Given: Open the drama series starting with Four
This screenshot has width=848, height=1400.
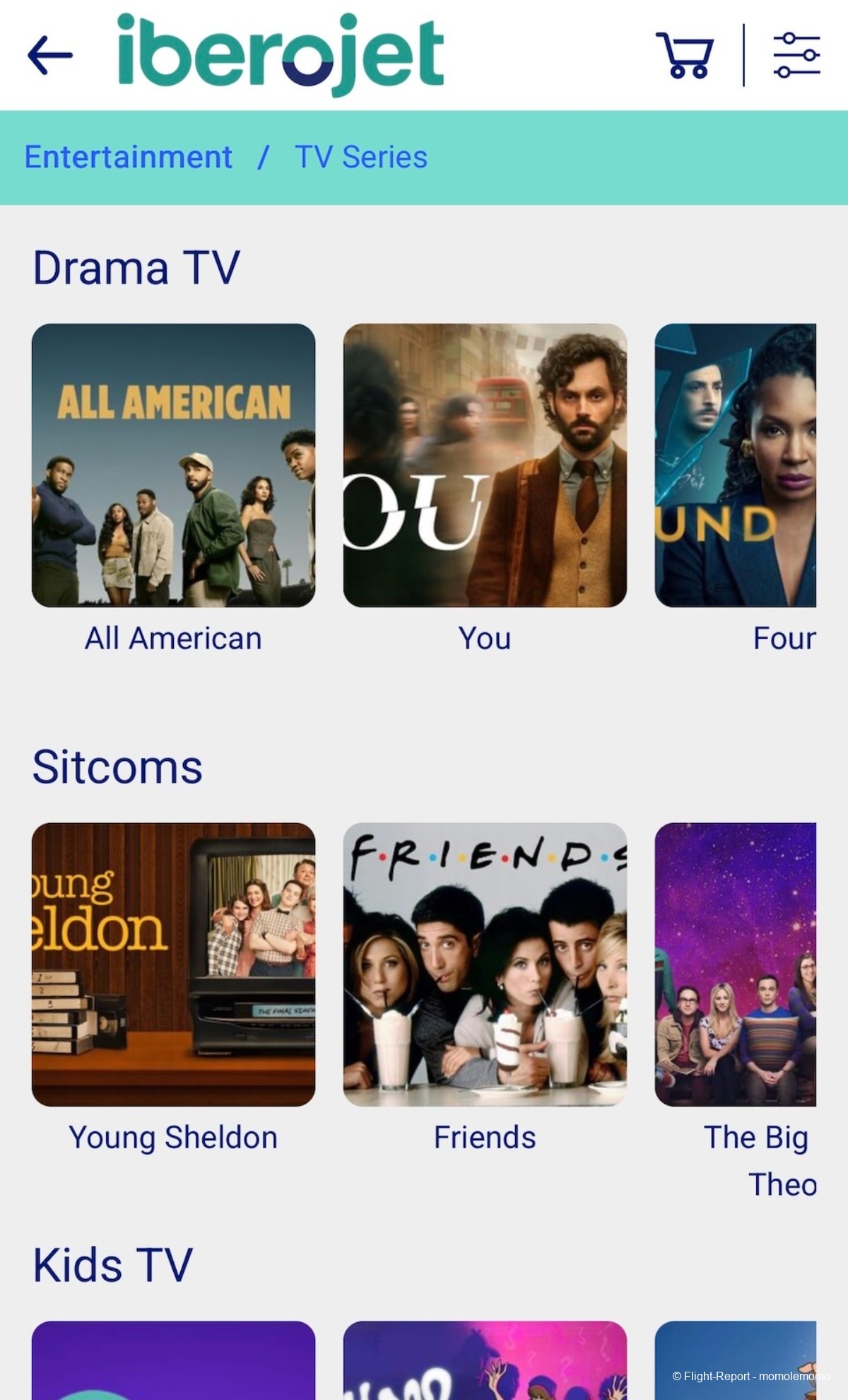Looking at the screenshot, I should pos(735,465).
